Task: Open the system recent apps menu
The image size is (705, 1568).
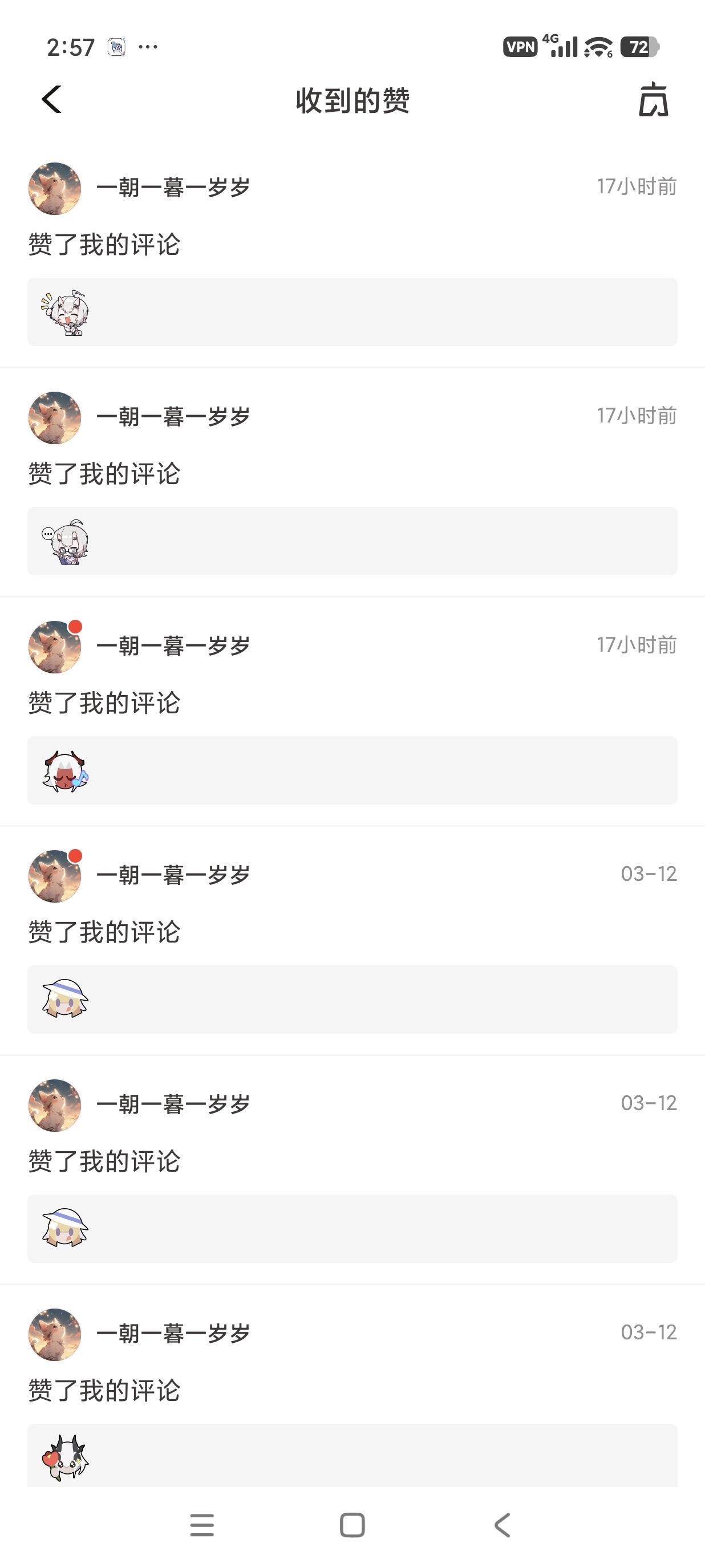Action: (x=201, y=1525)
